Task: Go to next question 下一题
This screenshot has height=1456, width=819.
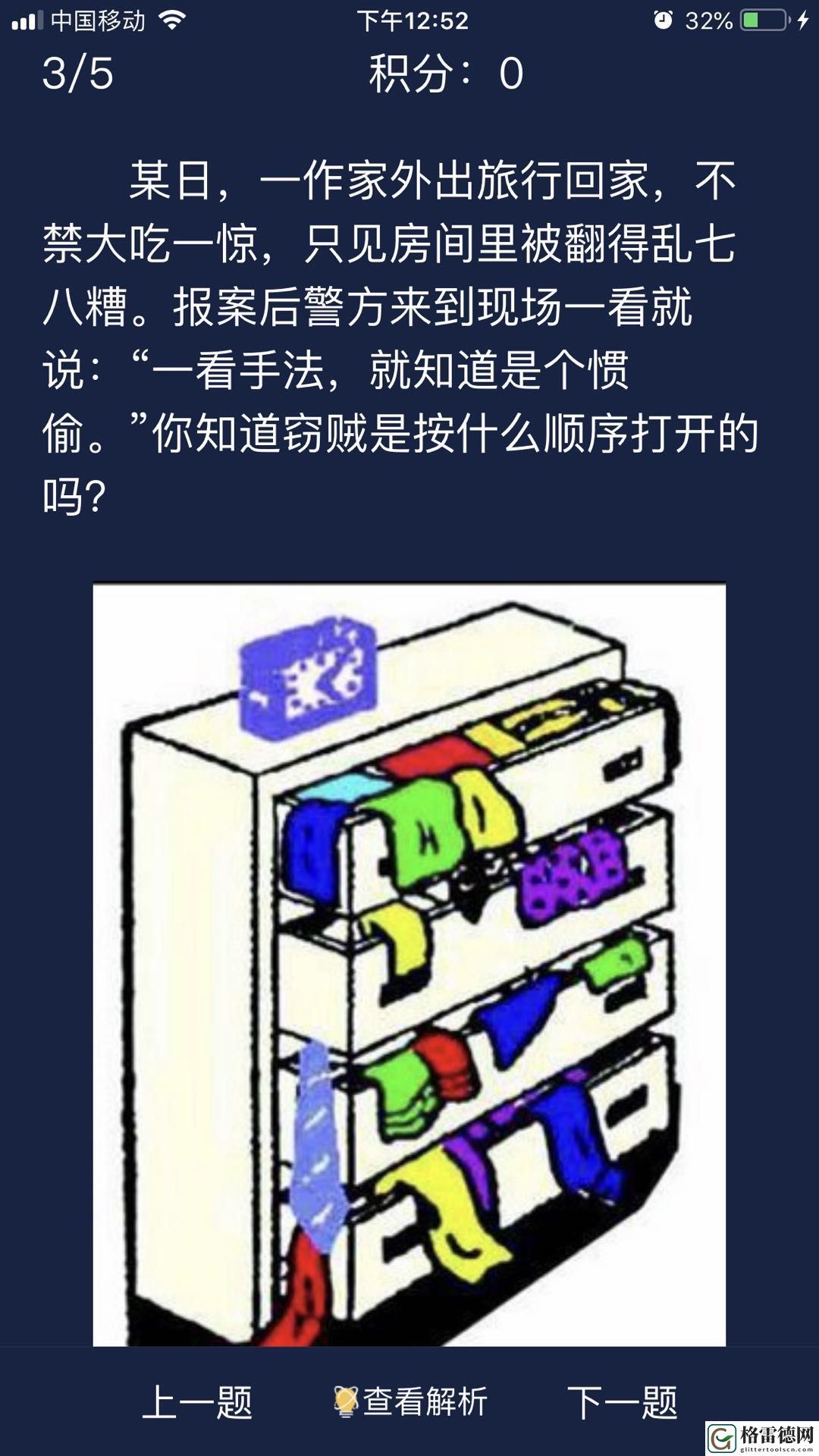Action: [x=622, y=1402]
